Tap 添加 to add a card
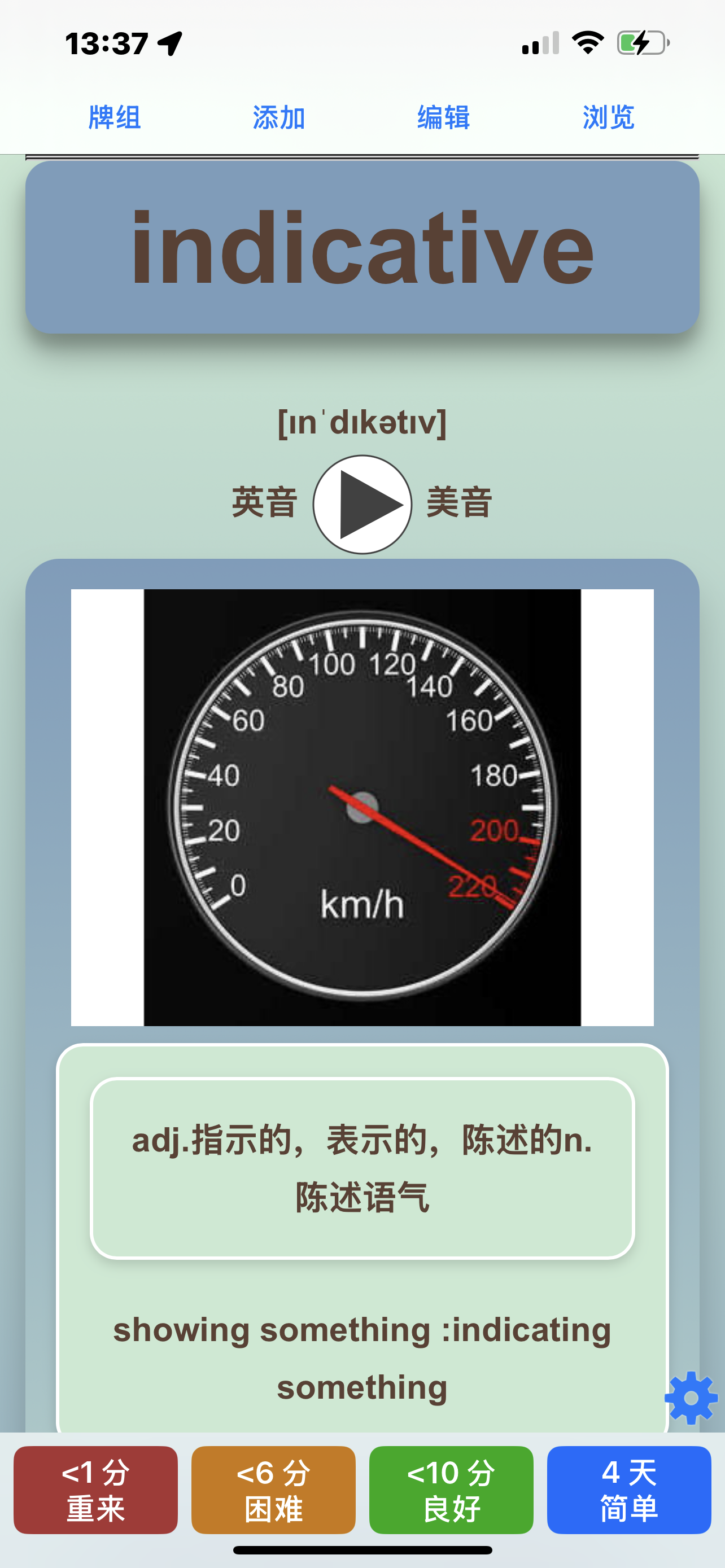725x1568 pixels. tap(279, 117)
